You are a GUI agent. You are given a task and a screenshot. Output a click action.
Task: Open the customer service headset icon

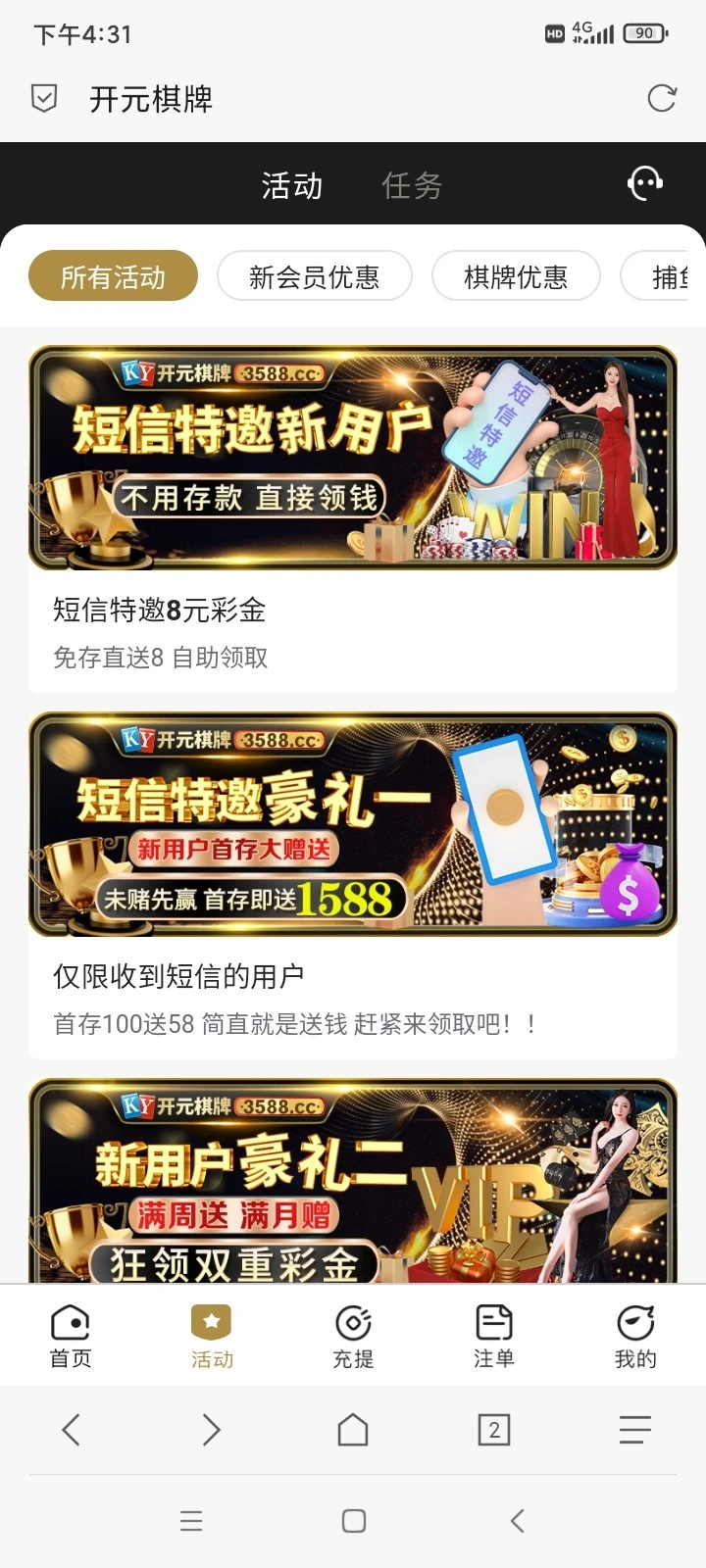[x=644, y=183]
